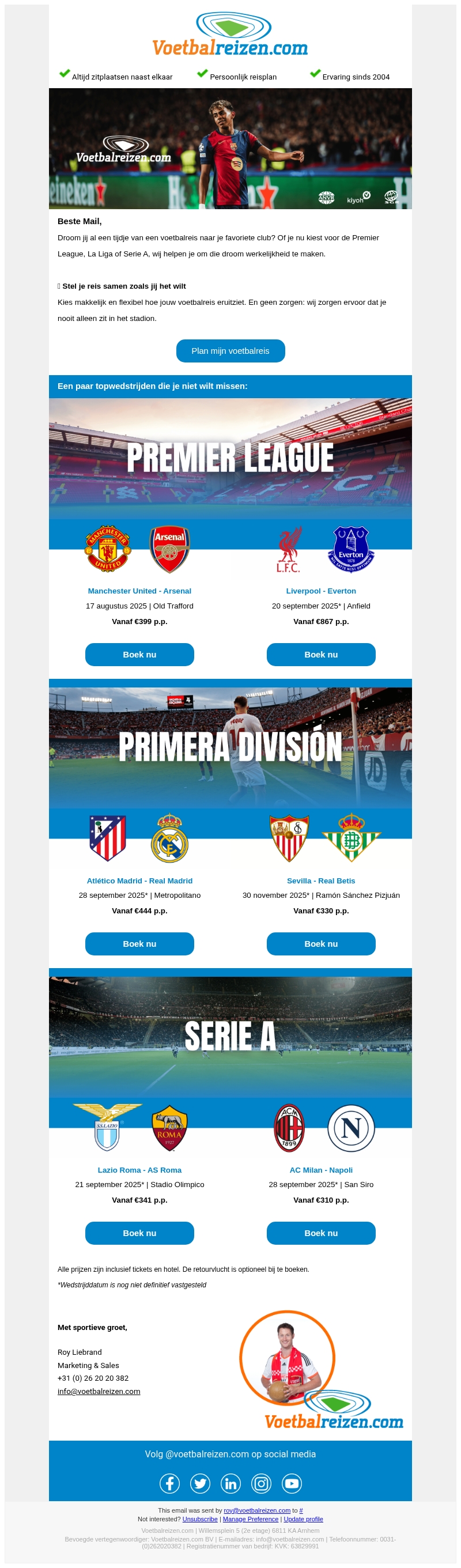Book Atlético Madrid - Real Madrid trip
This screenshot has height=1568, width=461.
139,943
